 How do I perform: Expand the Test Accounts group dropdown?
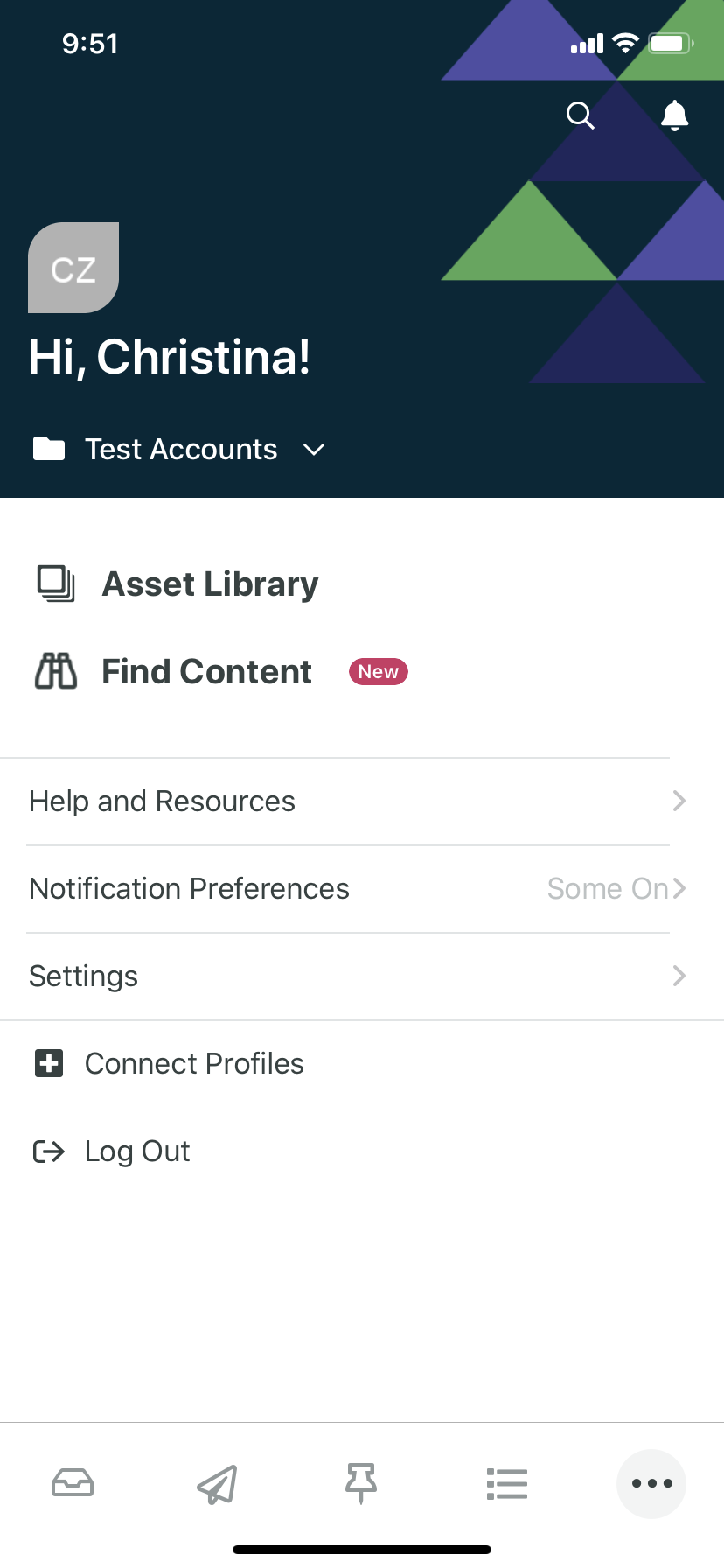(x=180, y=450)
